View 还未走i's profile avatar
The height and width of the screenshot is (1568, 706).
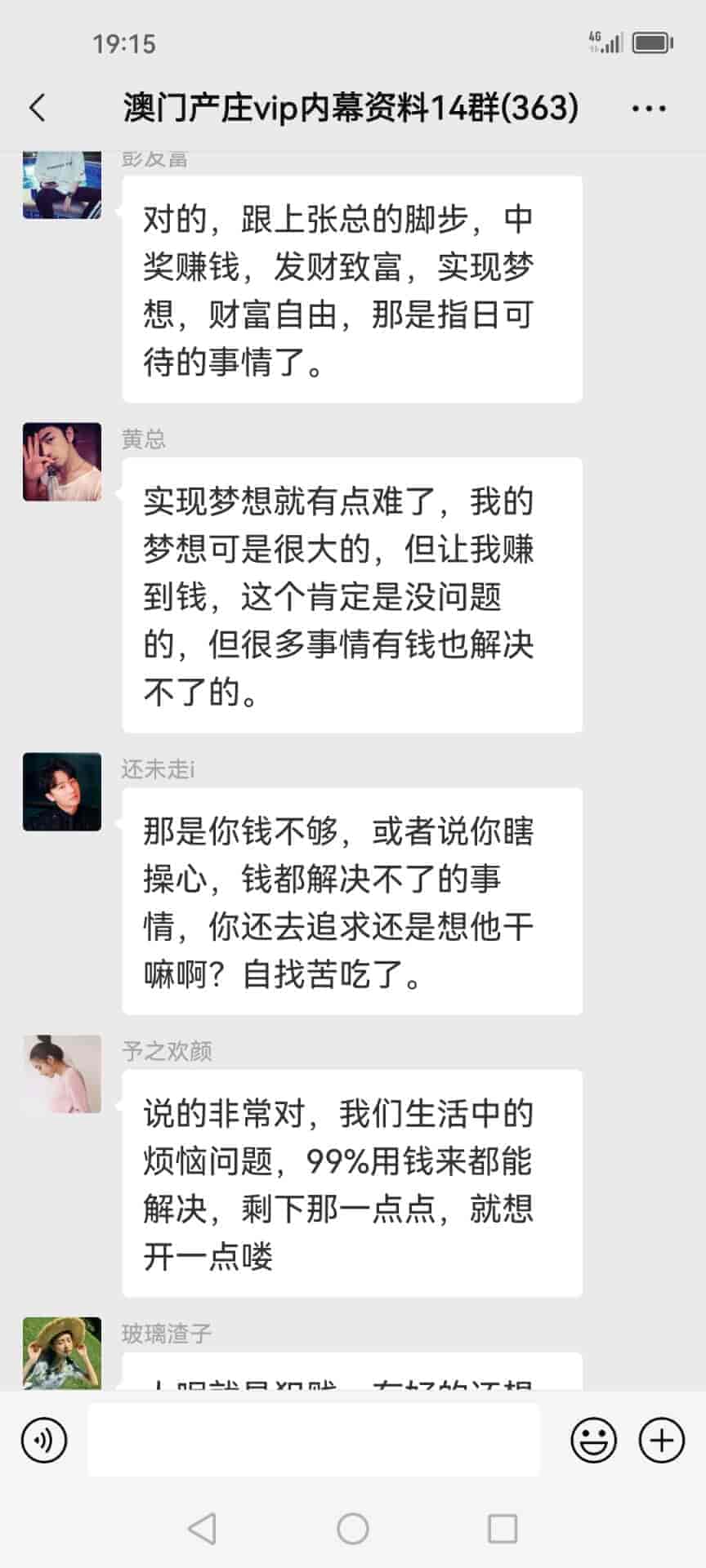click(x=62, y=791)
